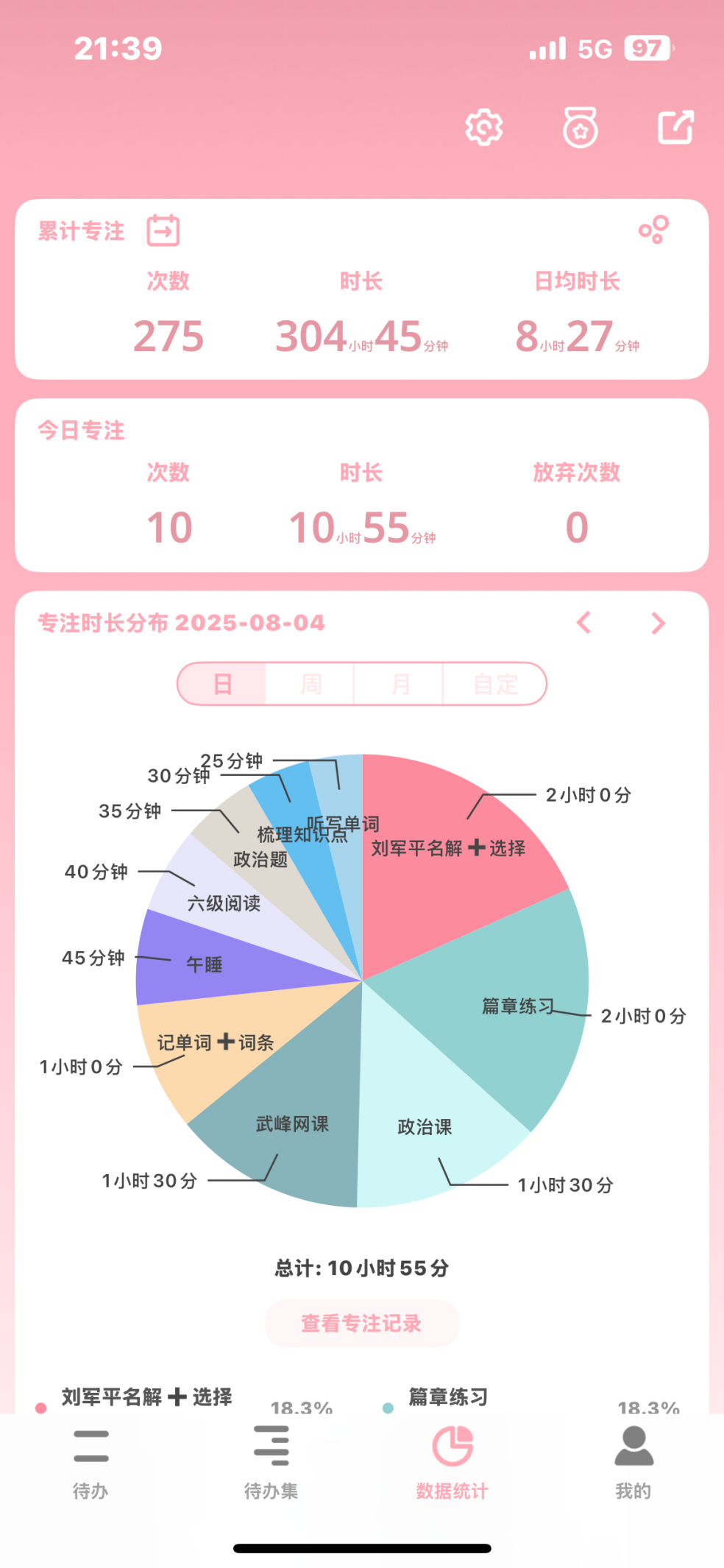The height and width of the screenshot is (1568, 724).
Task: Open the medal achievements icon
Action: click(581, 127)
